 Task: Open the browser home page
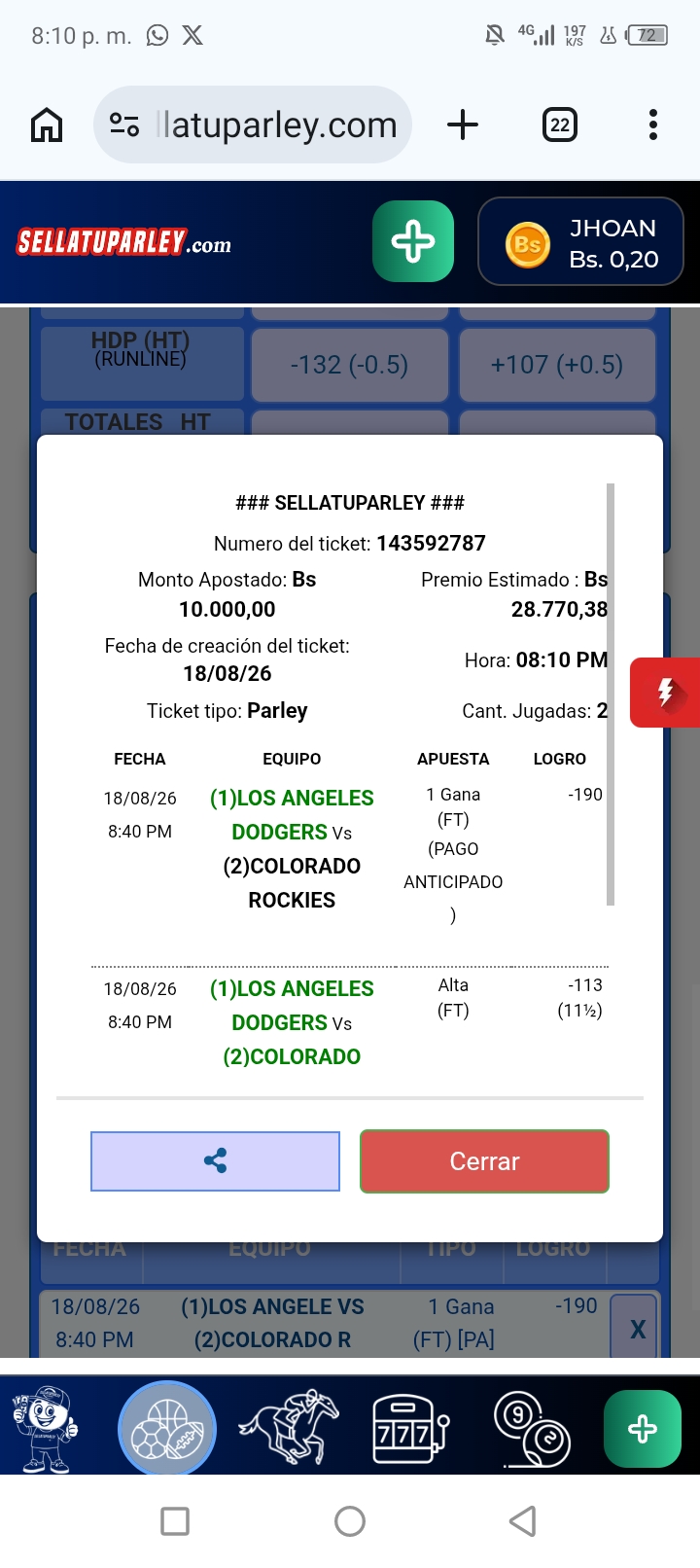click(x=47, y=125)
